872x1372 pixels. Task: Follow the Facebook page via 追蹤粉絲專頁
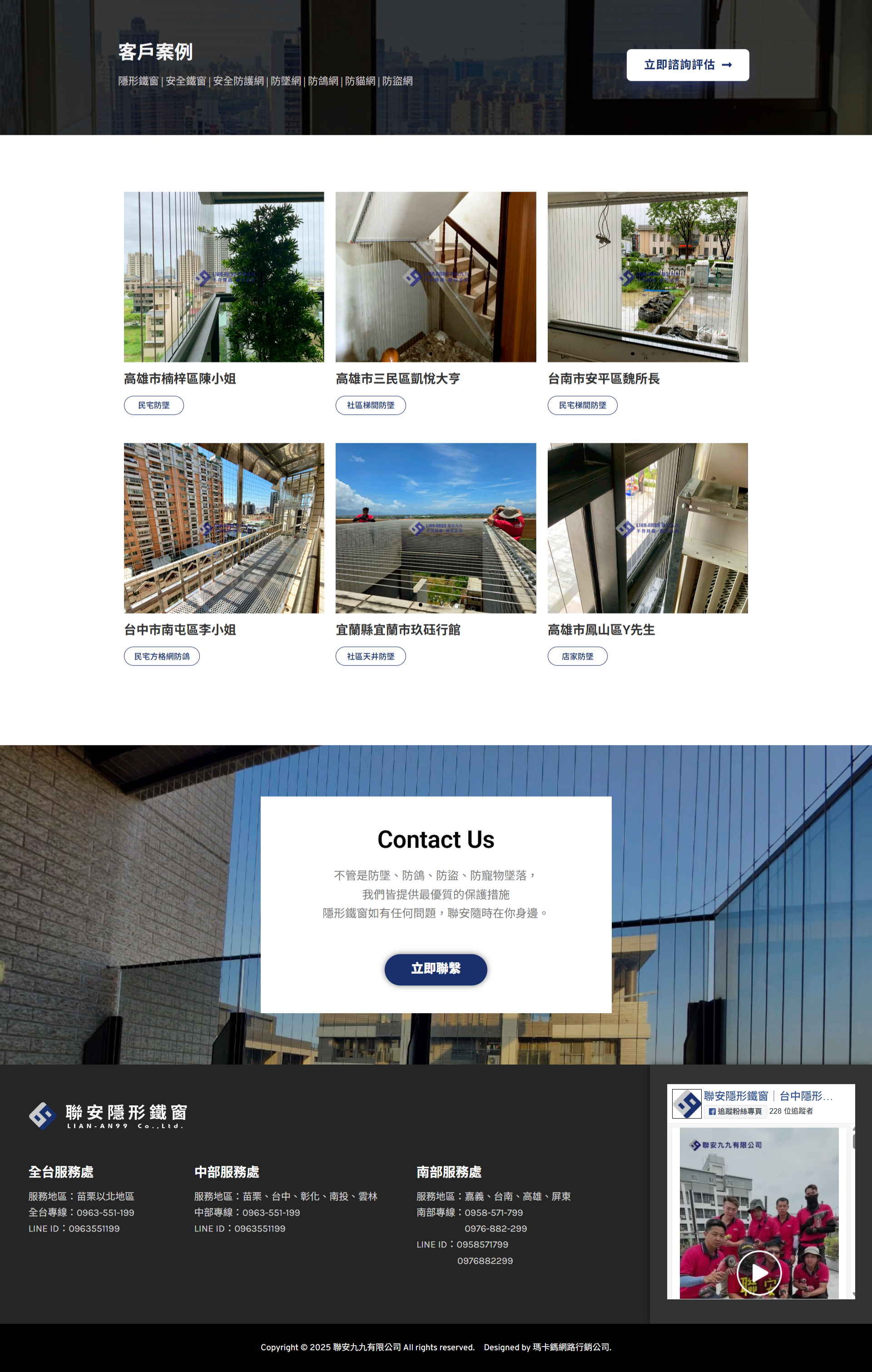click(x=735, y=1111)
